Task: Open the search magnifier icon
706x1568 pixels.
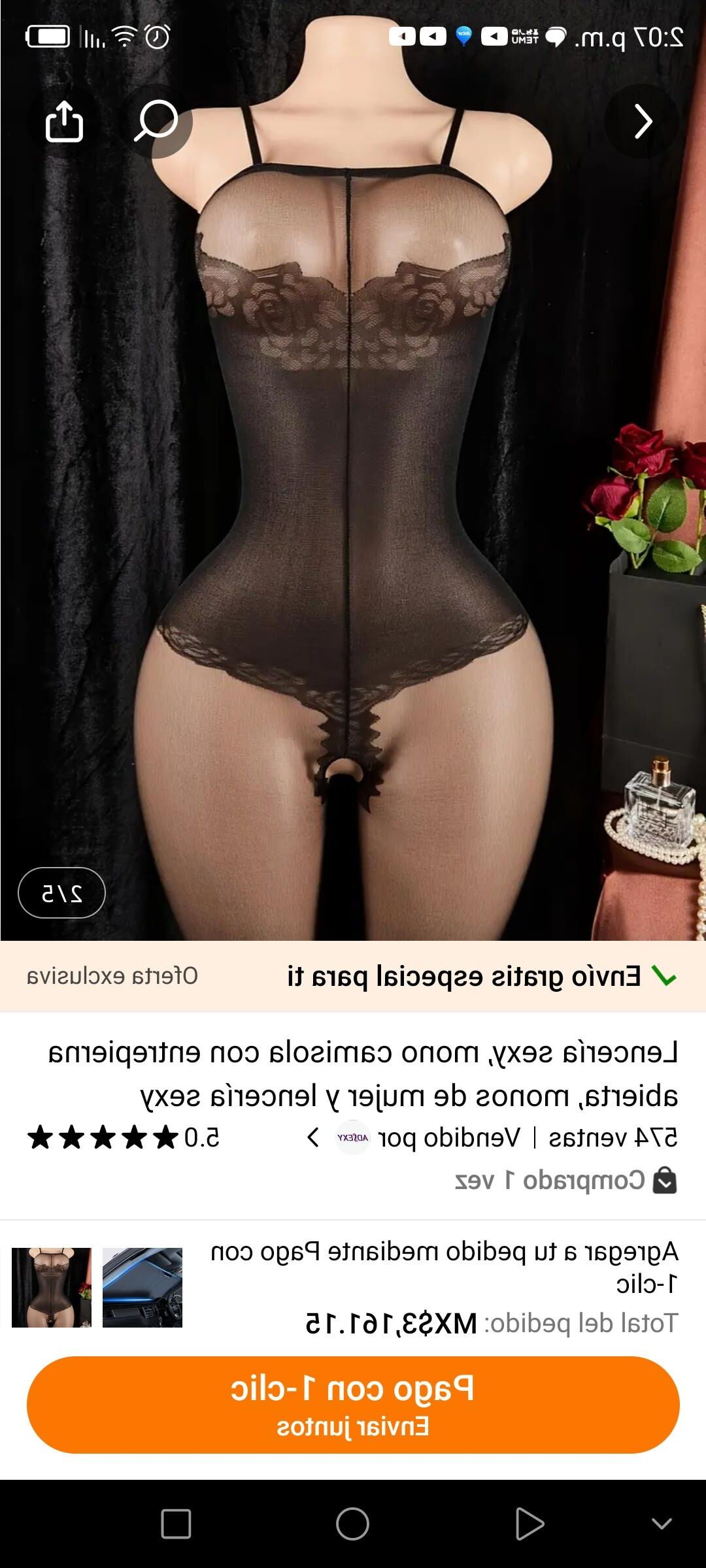Action: [156, 122]
